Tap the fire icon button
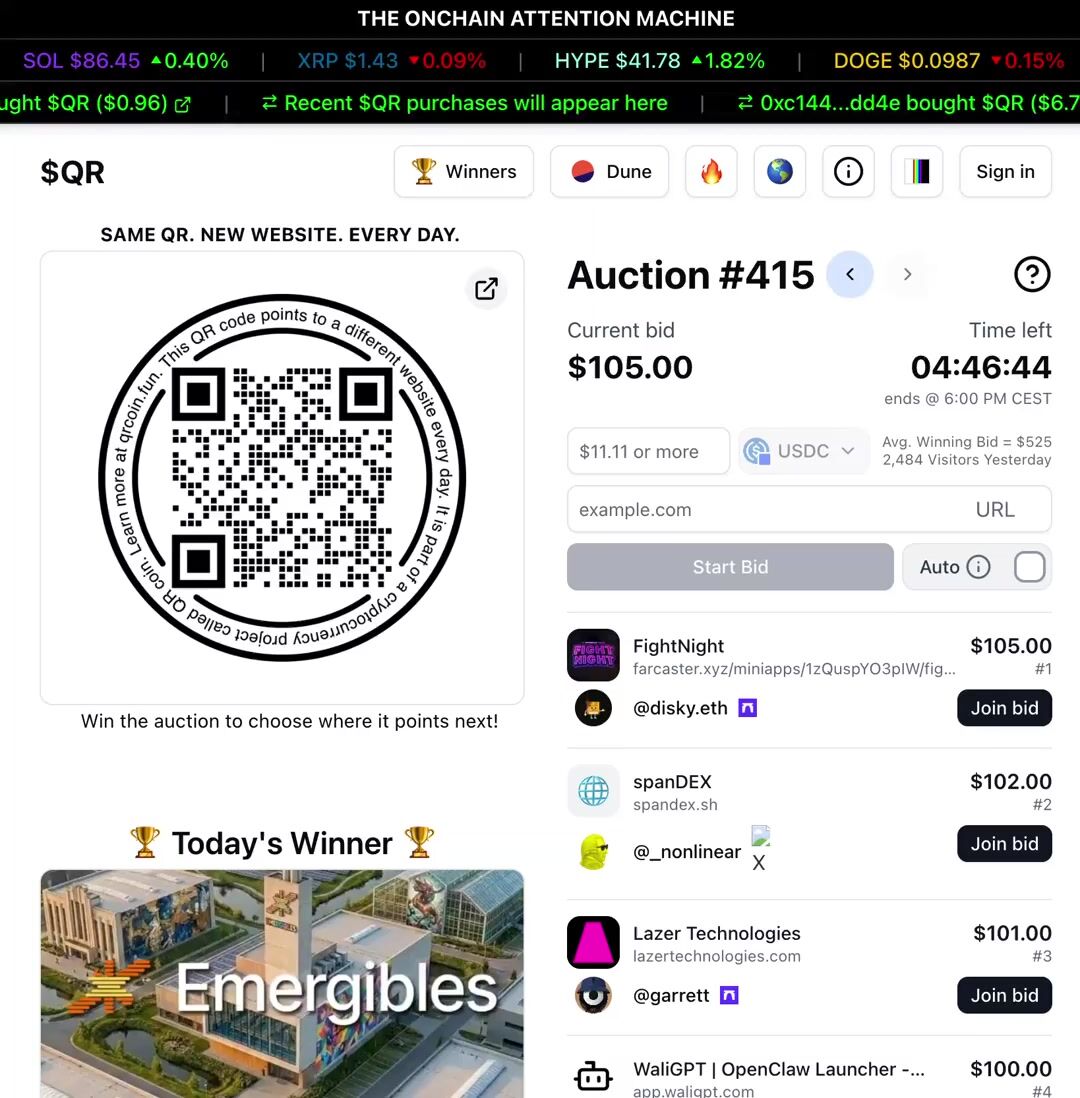Viewport: 1080px width, 1098px height. click(x=711, y=172)
